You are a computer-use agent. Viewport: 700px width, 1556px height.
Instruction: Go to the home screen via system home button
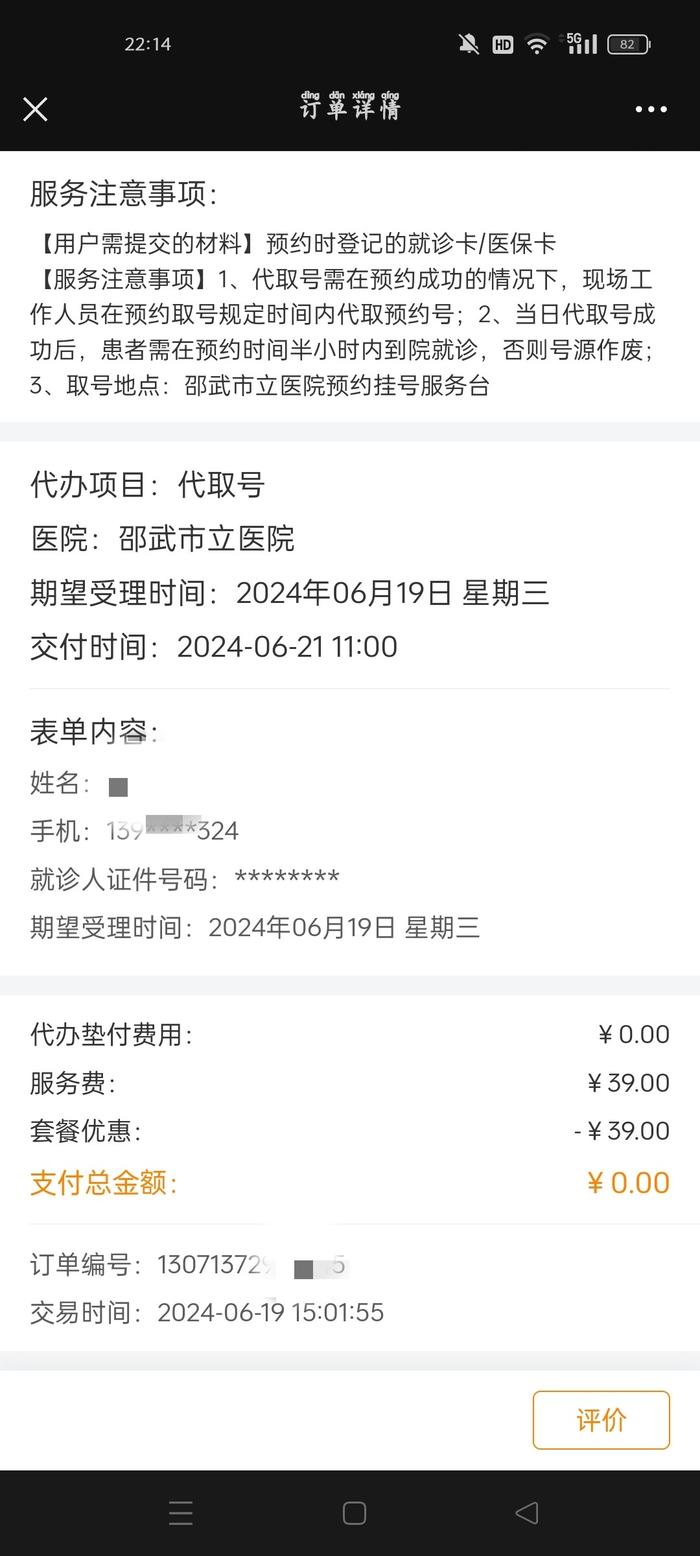354,1513
